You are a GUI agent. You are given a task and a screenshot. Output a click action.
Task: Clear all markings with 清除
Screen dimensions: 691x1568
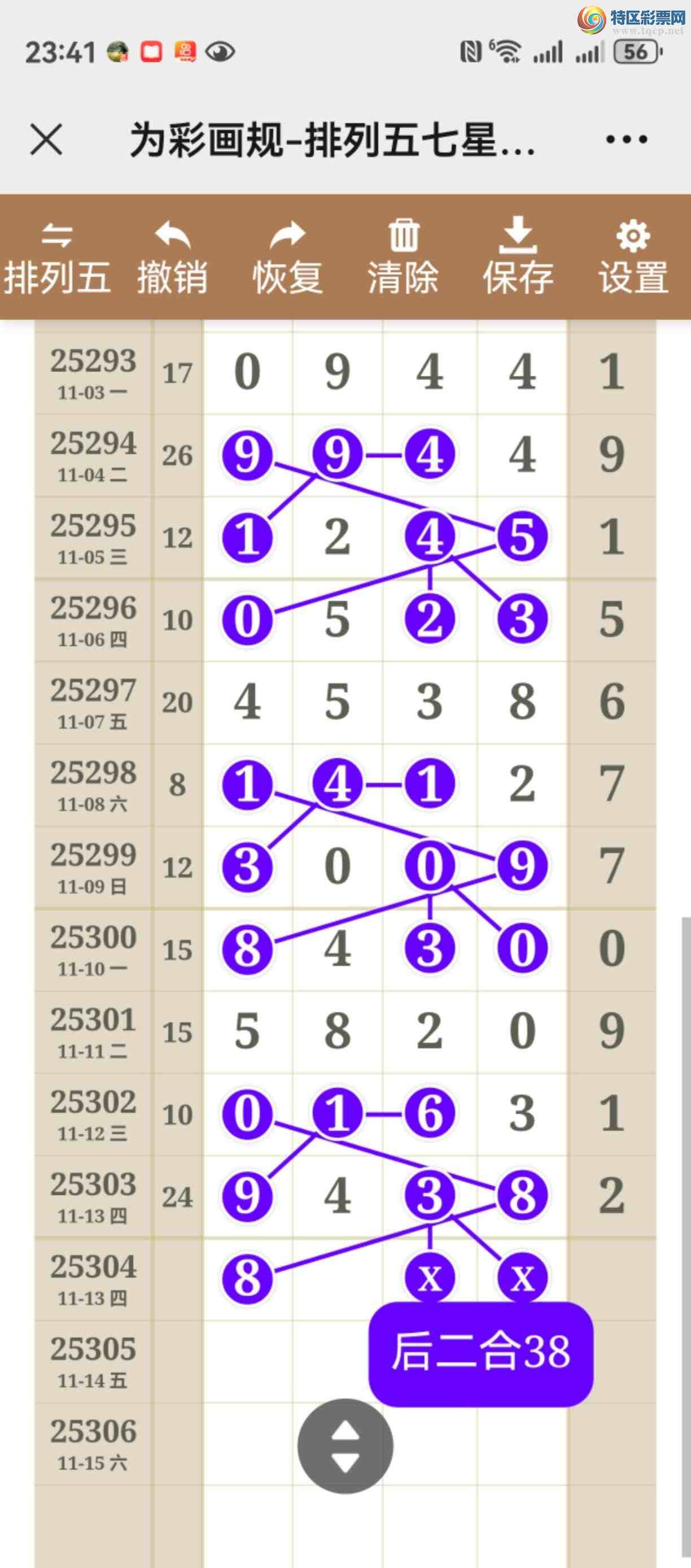(x=403, y=258)
